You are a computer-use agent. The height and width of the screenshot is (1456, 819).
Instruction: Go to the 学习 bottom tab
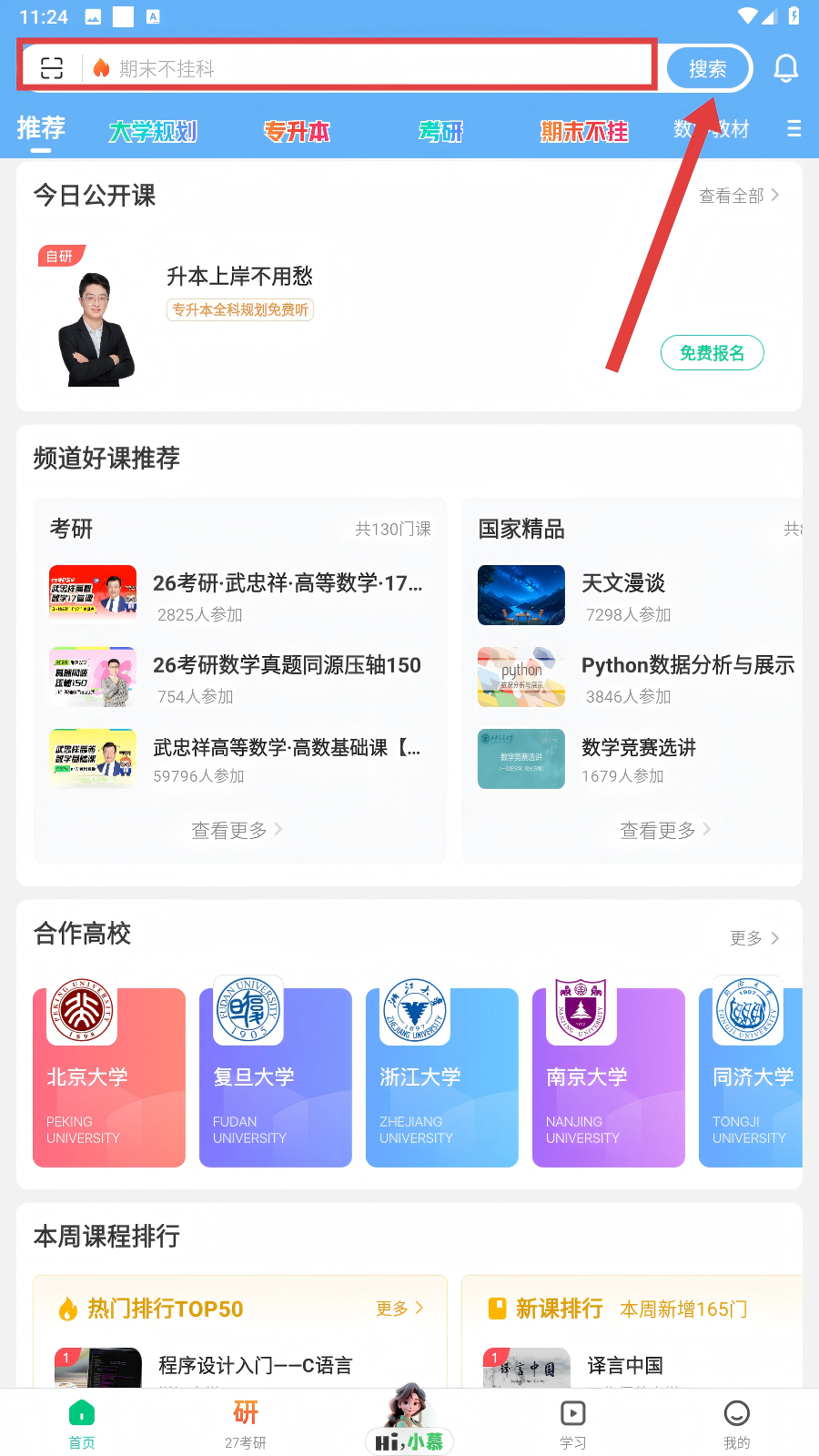(x=572, y=1423)
